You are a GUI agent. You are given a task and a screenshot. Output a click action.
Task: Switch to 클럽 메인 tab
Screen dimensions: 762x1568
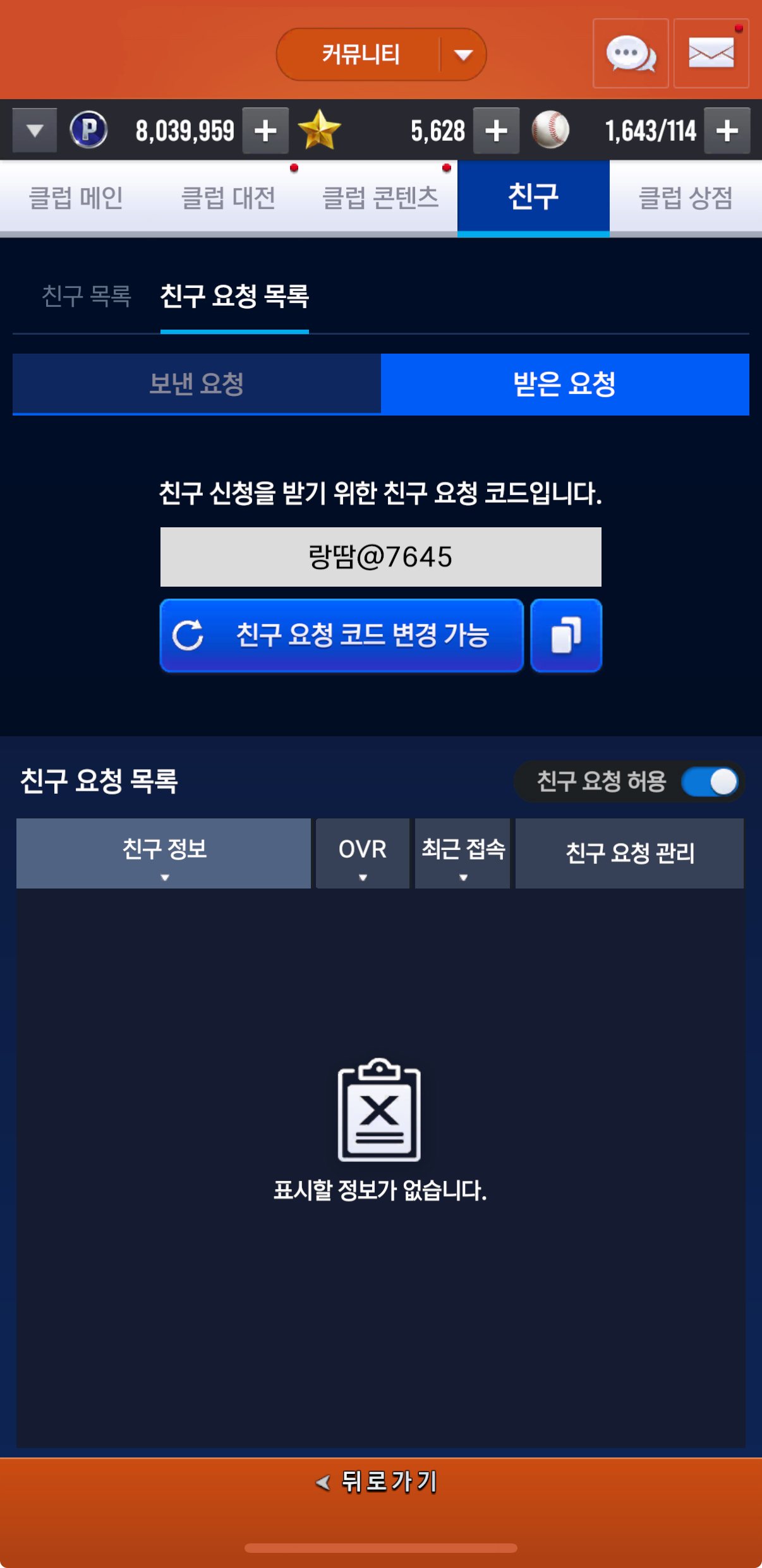pos(76,198)
